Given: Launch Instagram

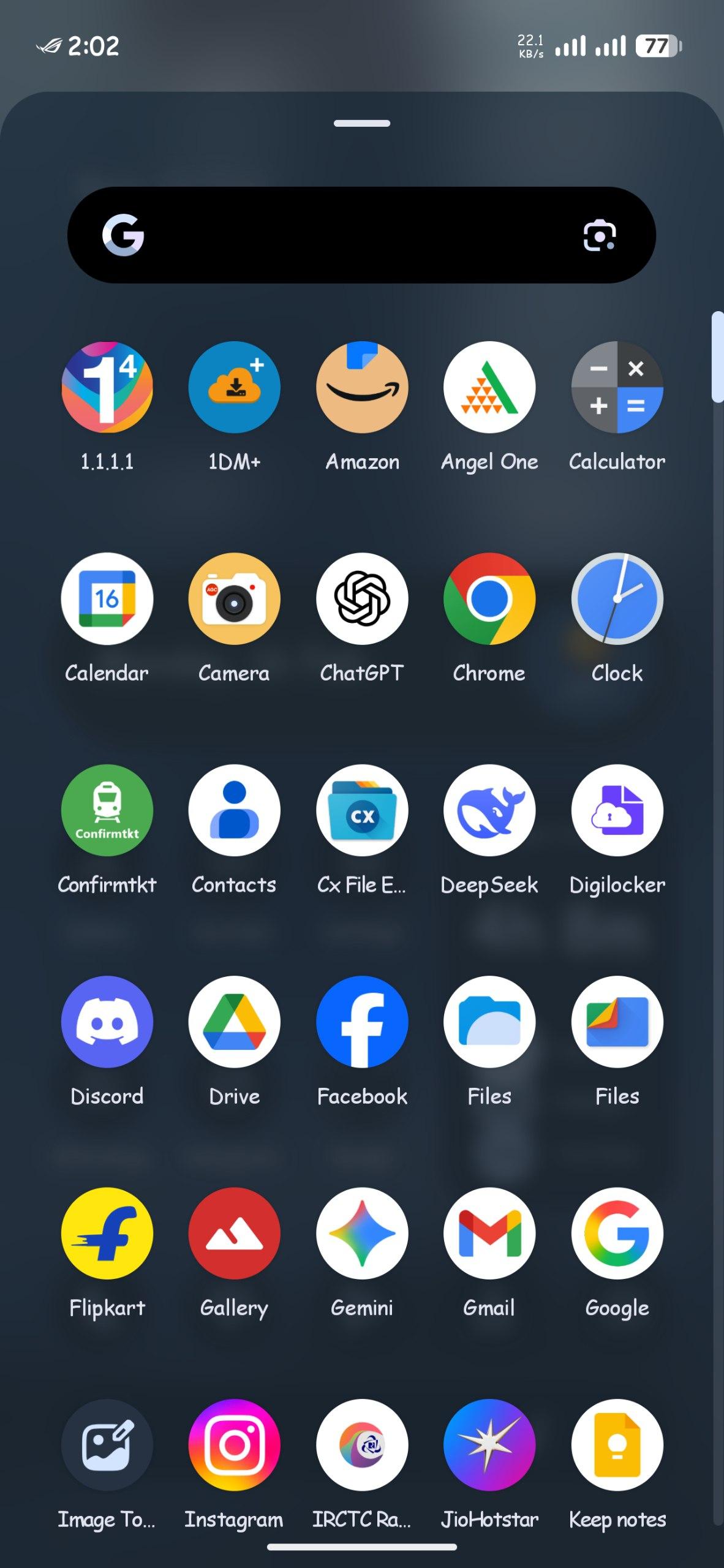Looking at the screenshot, I should (234, 1444).
